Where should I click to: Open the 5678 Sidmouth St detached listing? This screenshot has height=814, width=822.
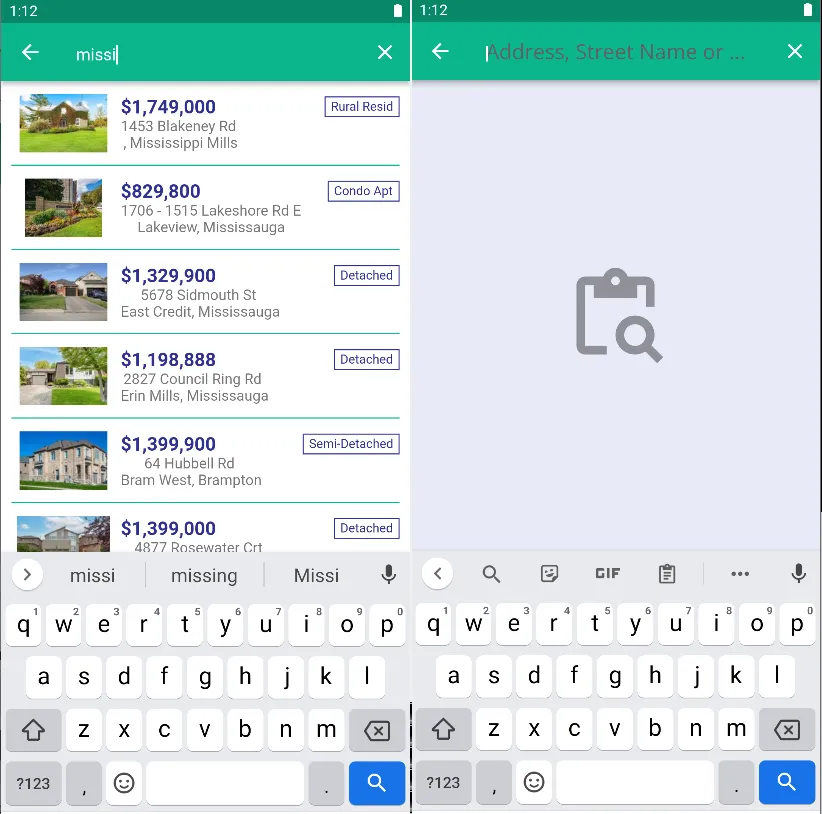coord(205,292)
